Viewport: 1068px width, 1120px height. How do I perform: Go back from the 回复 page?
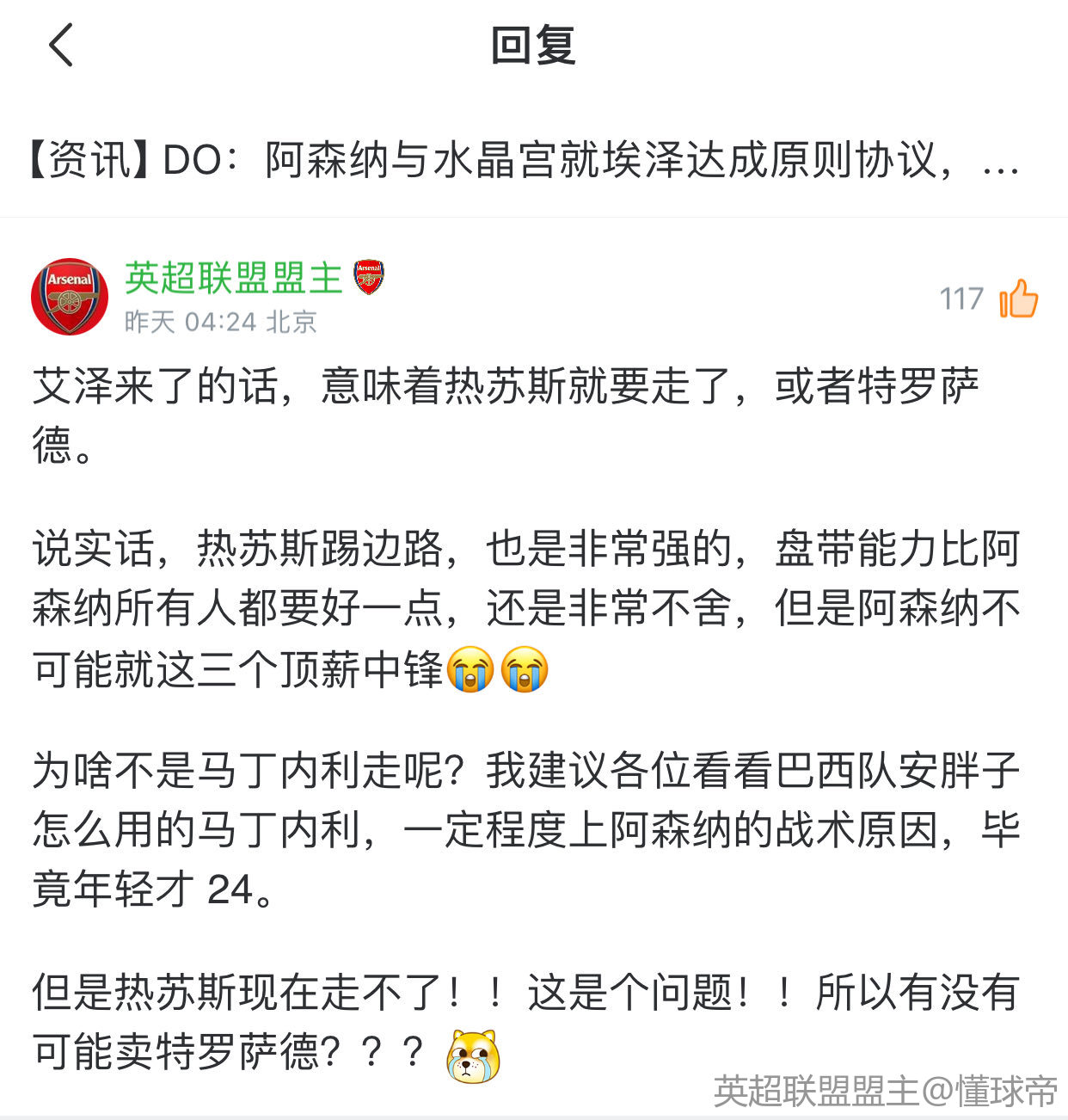tap(60, 46)
